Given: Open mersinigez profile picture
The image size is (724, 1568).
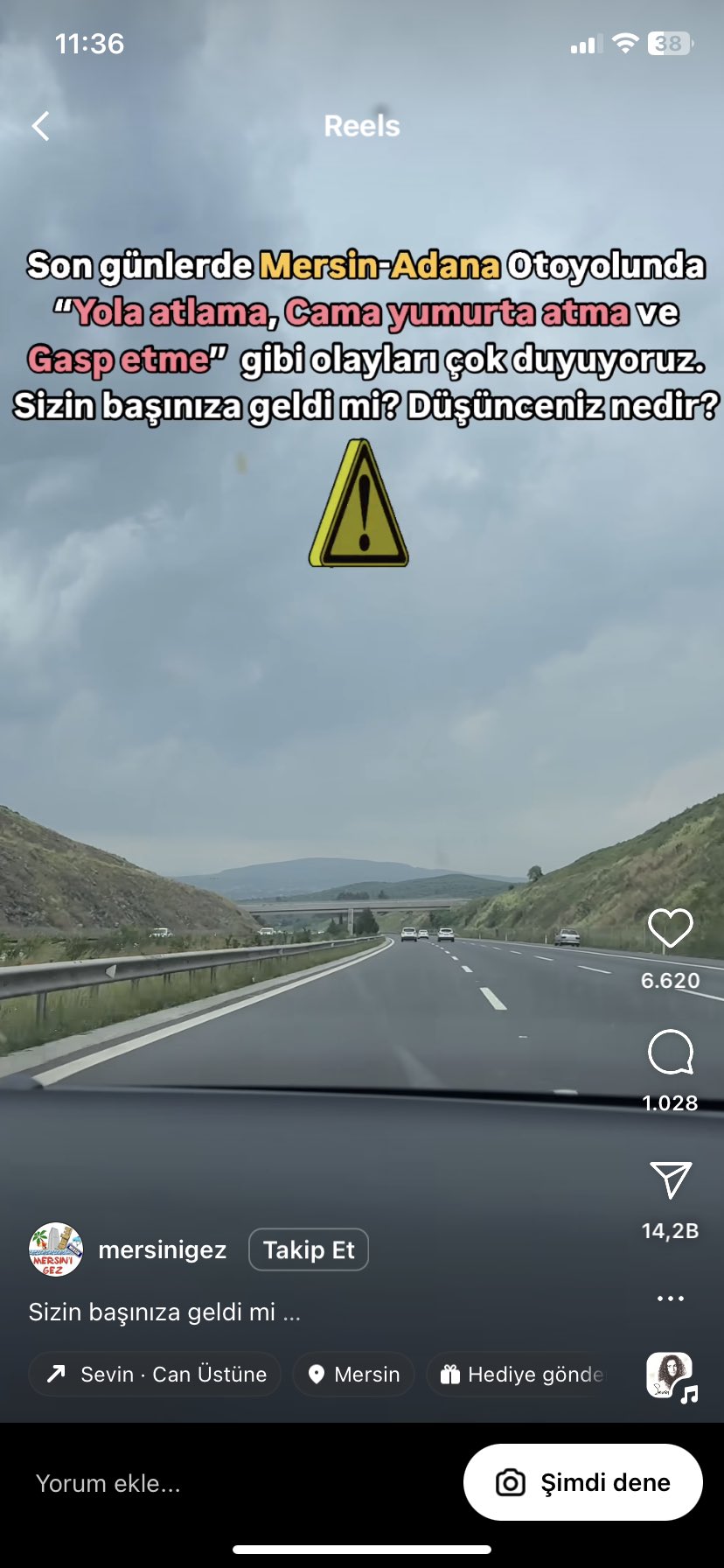Looking at the screenshot, I should (55, 1249).
